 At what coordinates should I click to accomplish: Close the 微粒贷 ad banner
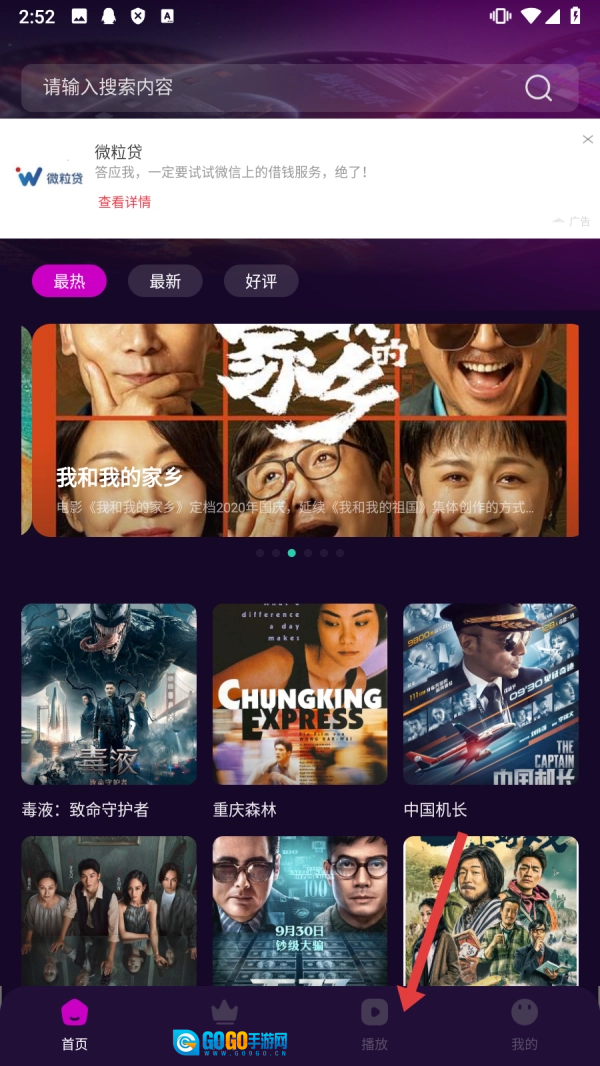pos(588,139)
